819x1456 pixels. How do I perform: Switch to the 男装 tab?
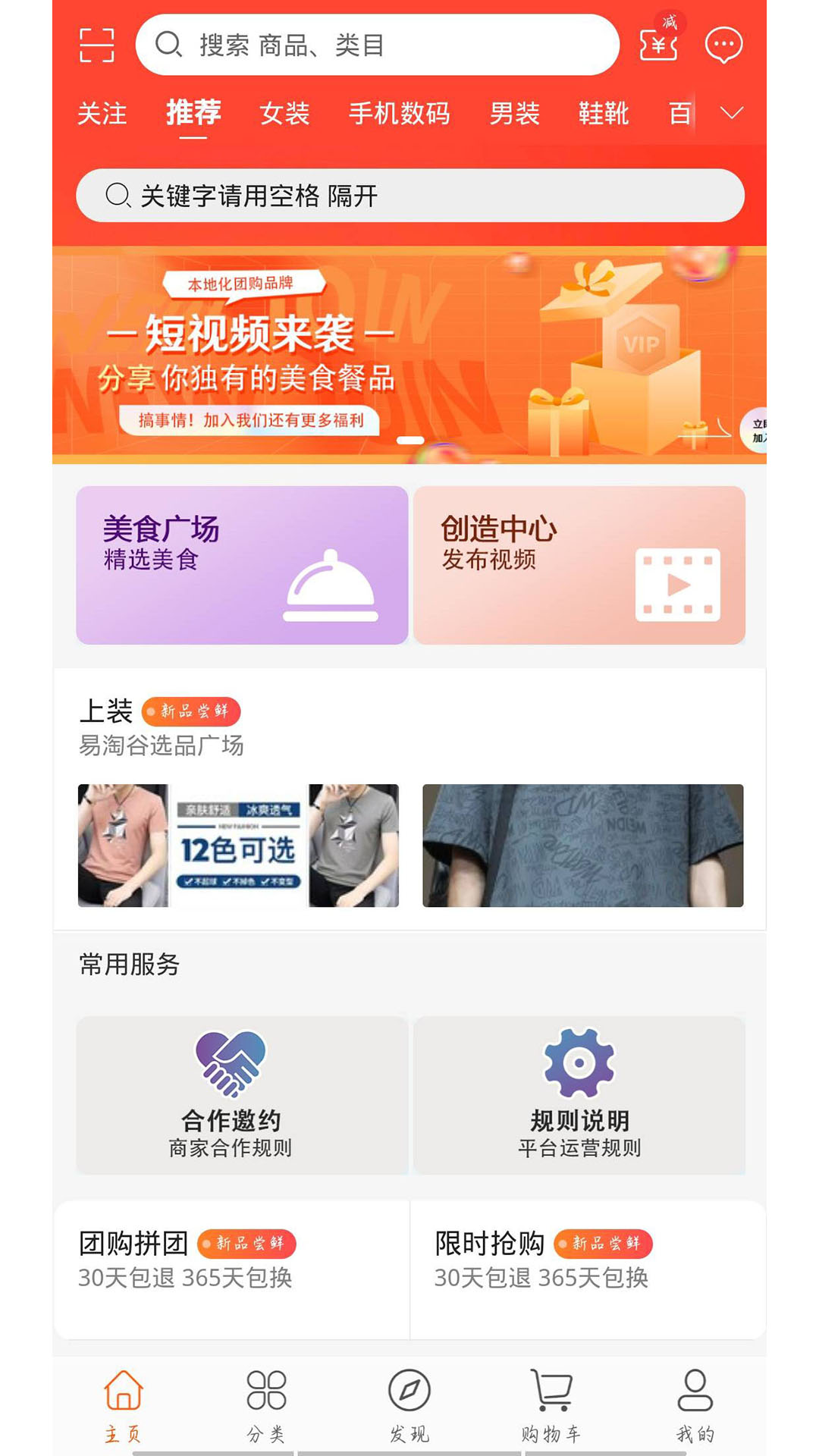click(514, 114)
